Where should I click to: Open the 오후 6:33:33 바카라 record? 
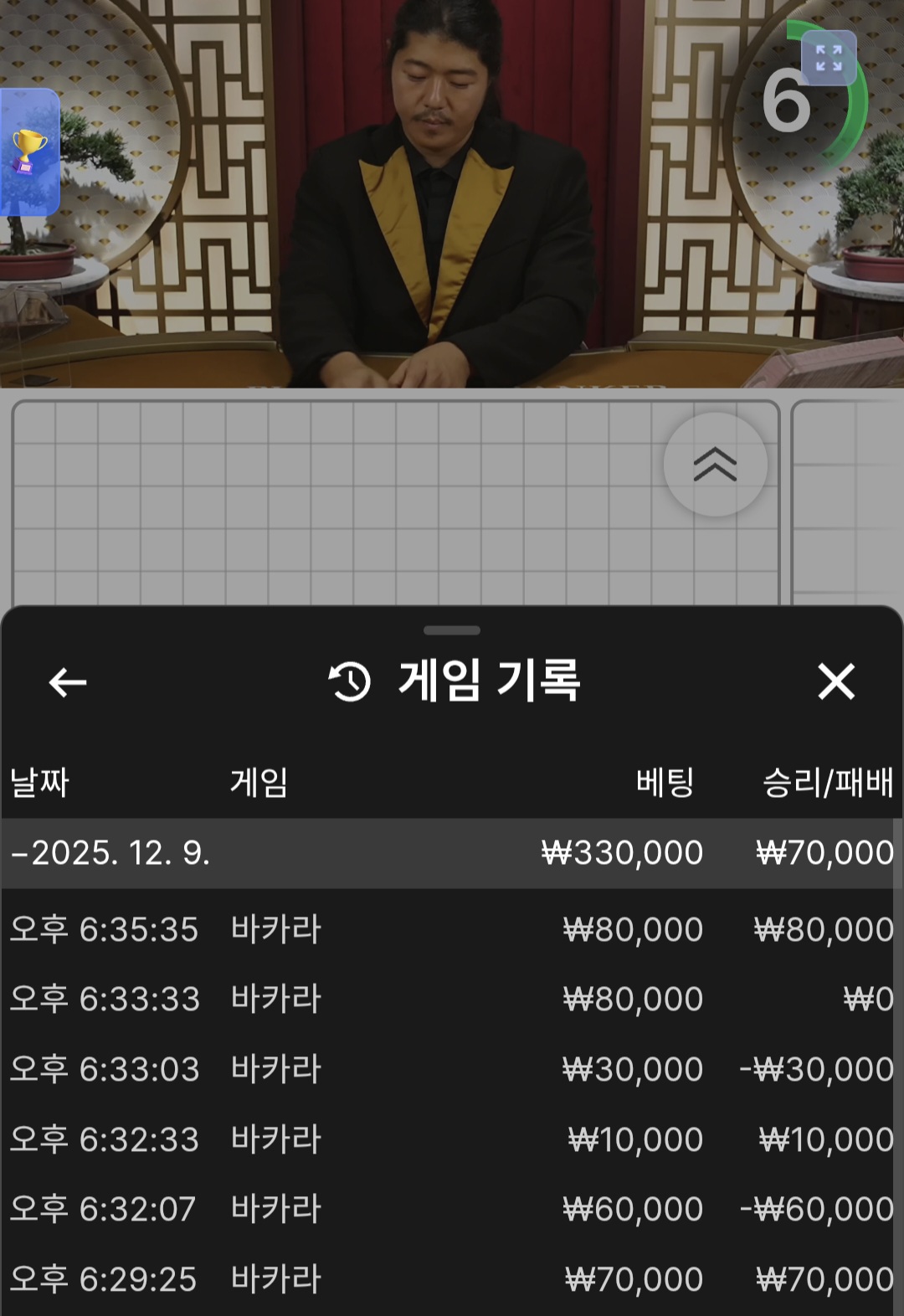point(450,999)
